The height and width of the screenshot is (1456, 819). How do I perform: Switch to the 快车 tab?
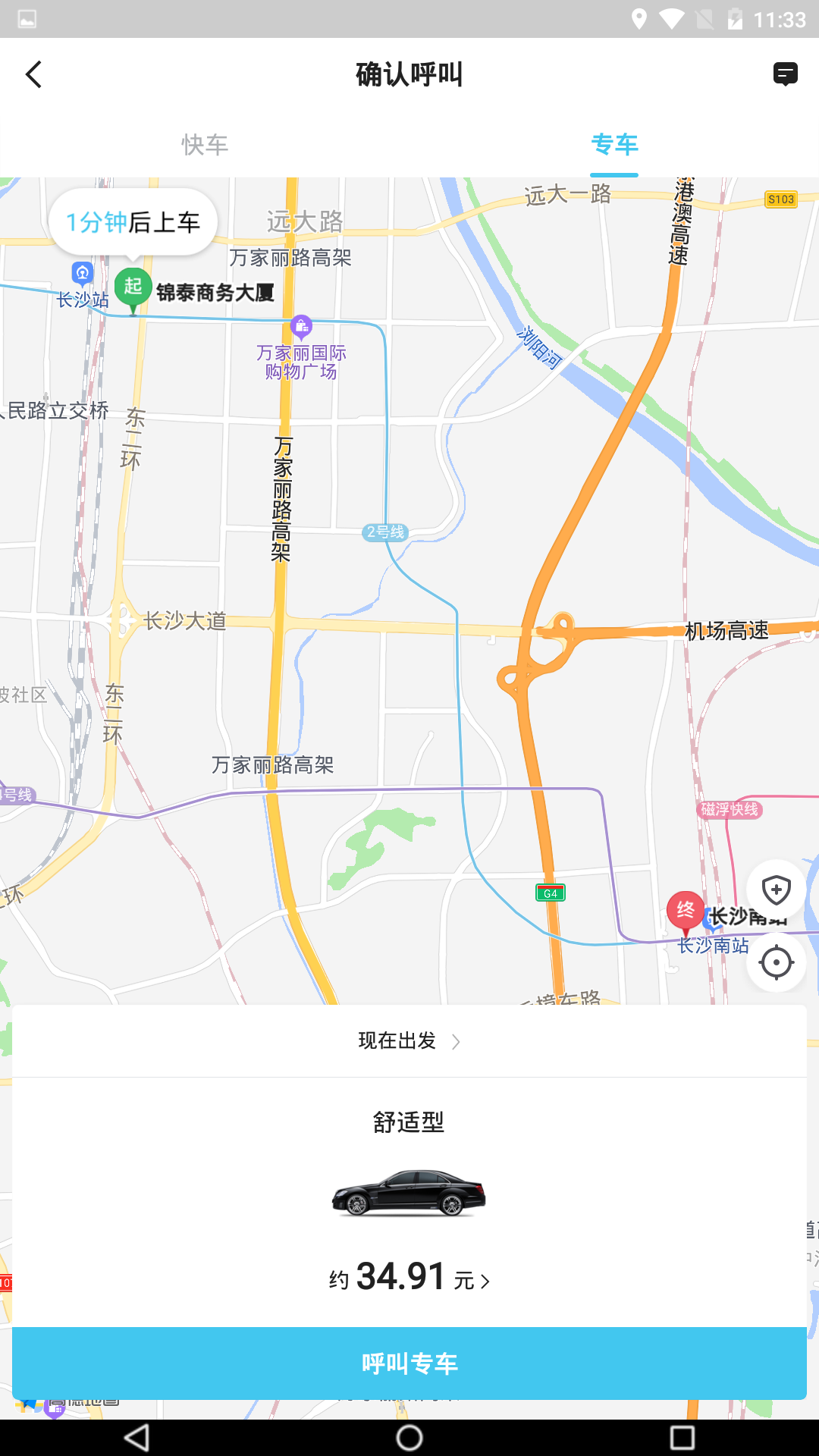tap(204, 145)
